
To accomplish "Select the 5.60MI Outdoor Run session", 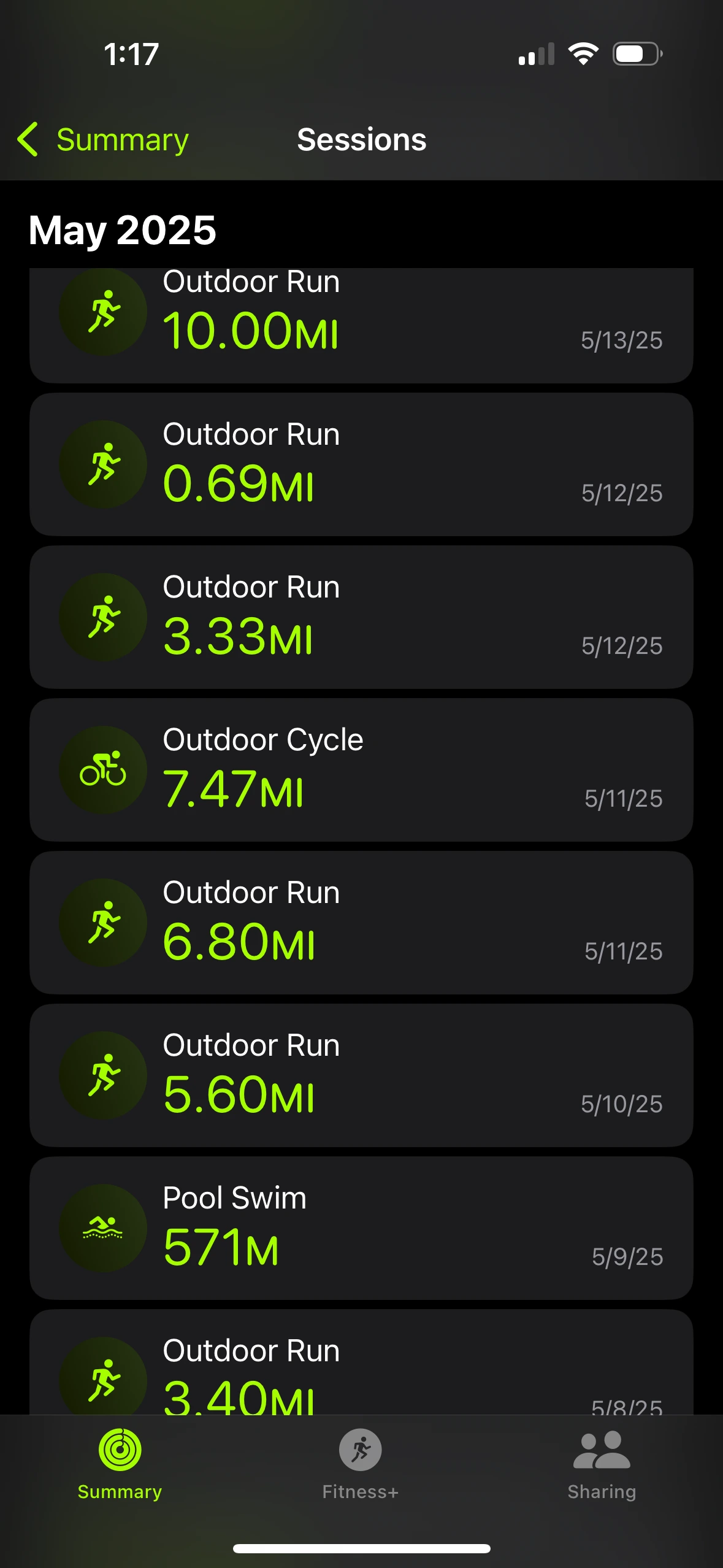I will pyautogui.click(x=361, y=1075).
